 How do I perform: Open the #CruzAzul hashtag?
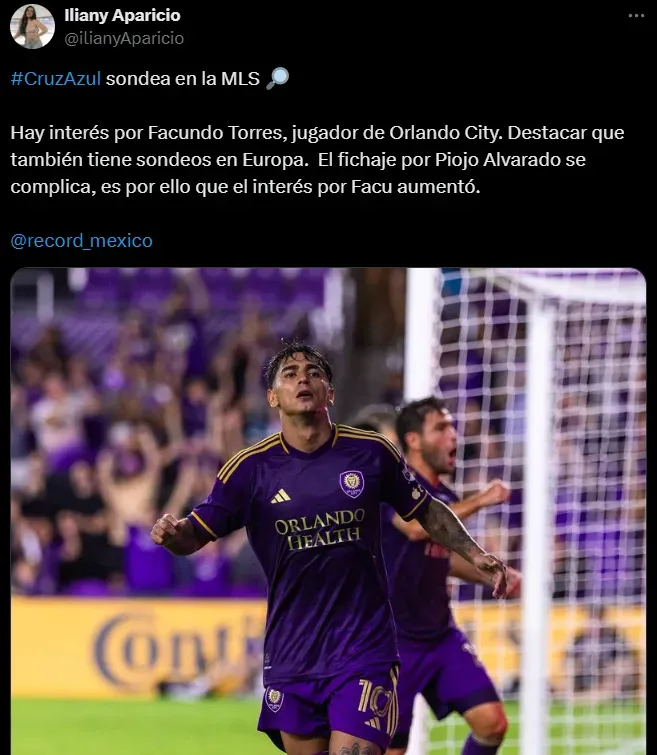[x=56, y=80]
